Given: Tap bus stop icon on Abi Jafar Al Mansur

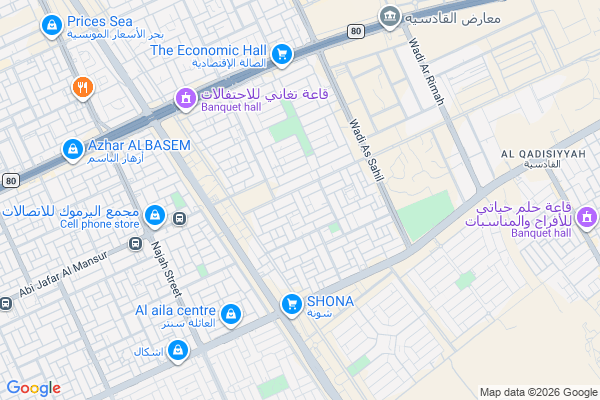Looking at the screenshot, I should click(134, 244).
